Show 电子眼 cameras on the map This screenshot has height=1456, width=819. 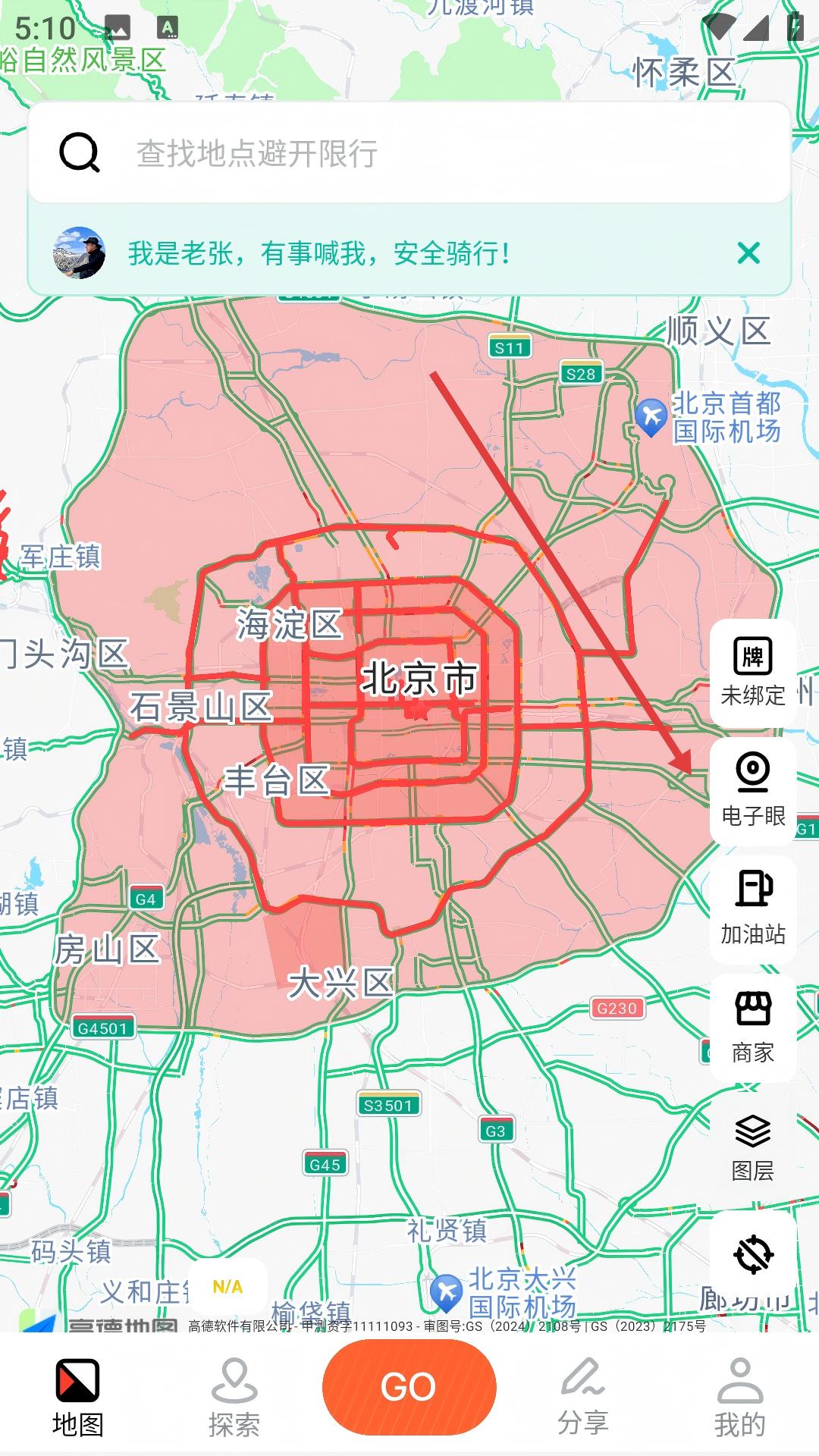coord(752,791)
